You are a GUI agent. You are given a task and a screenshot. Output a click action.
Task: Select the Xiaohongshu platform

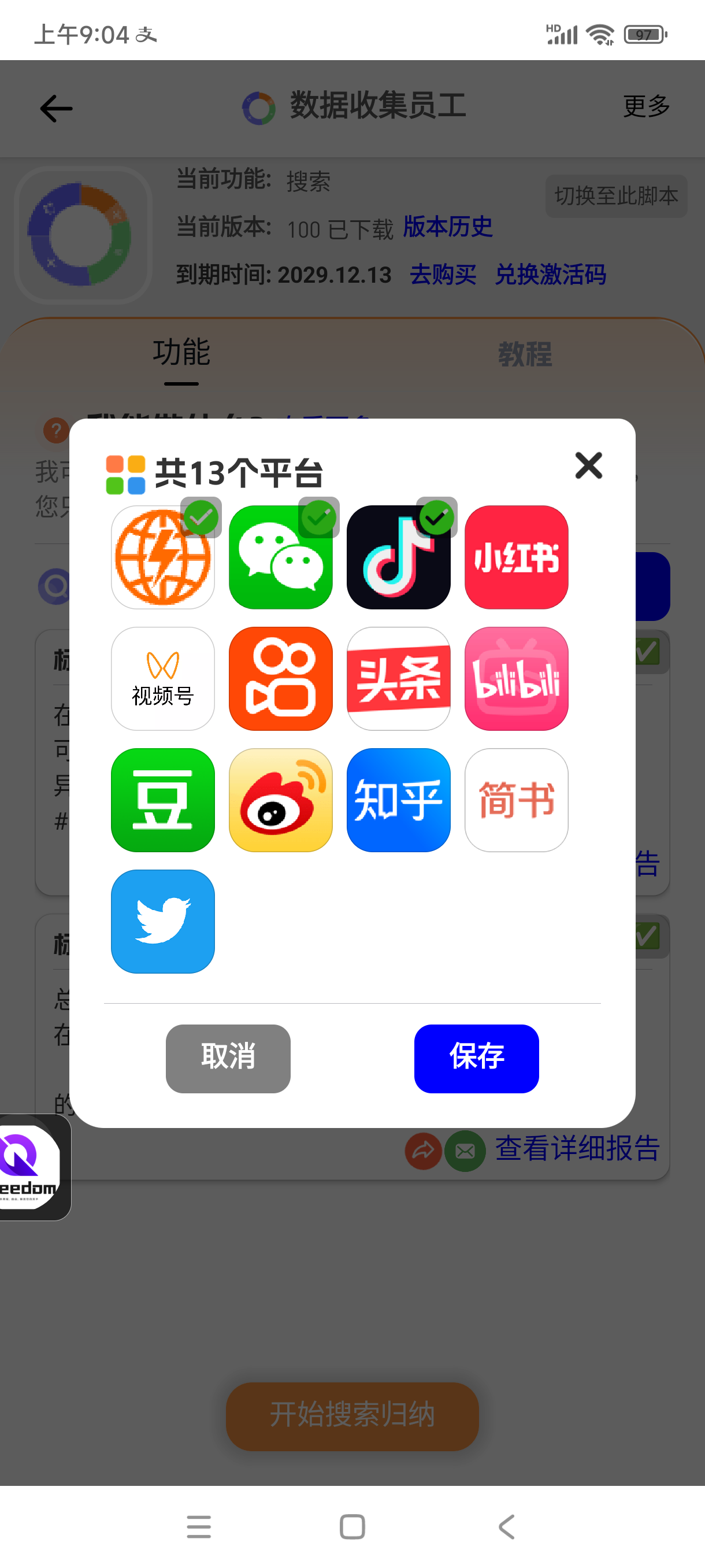pyautogui.click(x=517, y=557)
